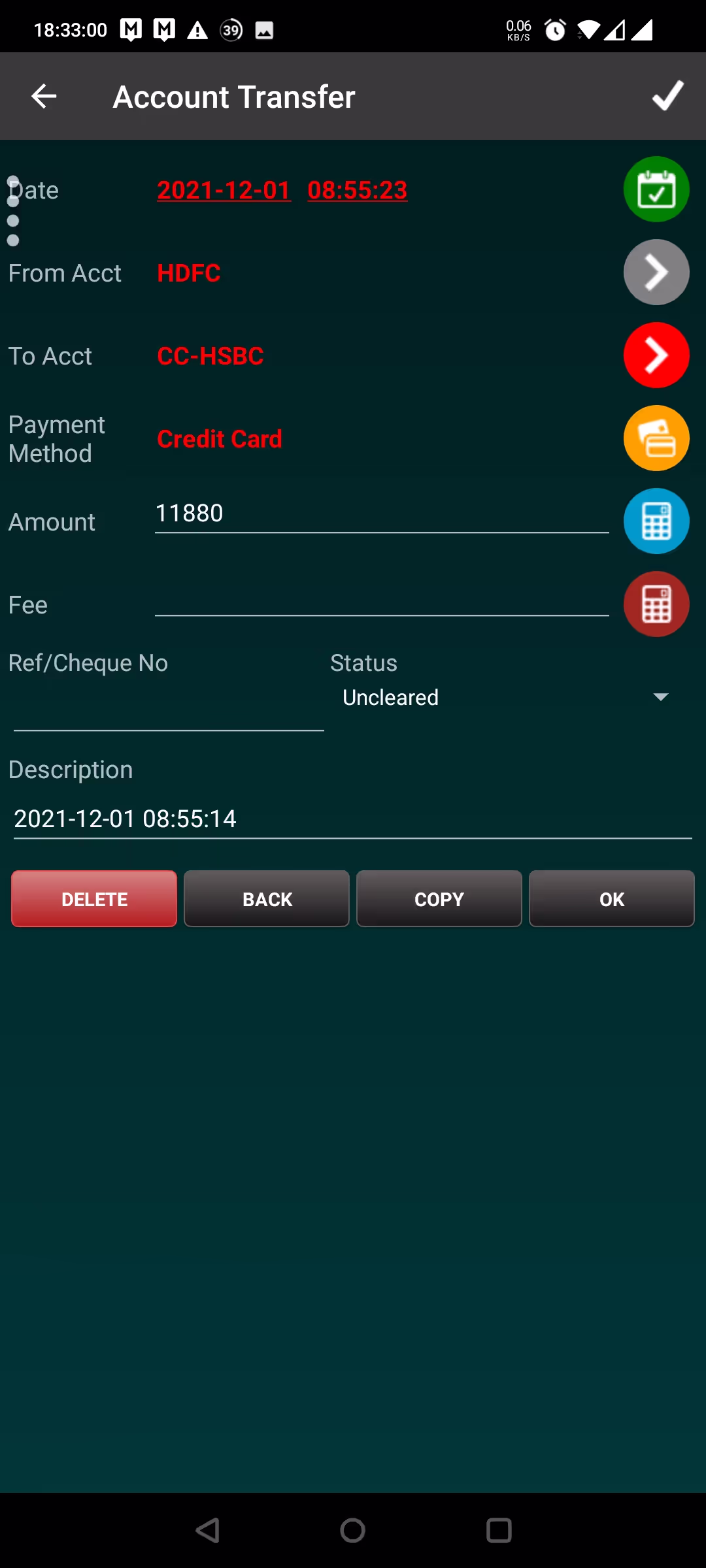Image resolution: width=706 pixels, height=1568 pixels.
Task: Change the date 2021-12-01
Action: pos(224,190)
